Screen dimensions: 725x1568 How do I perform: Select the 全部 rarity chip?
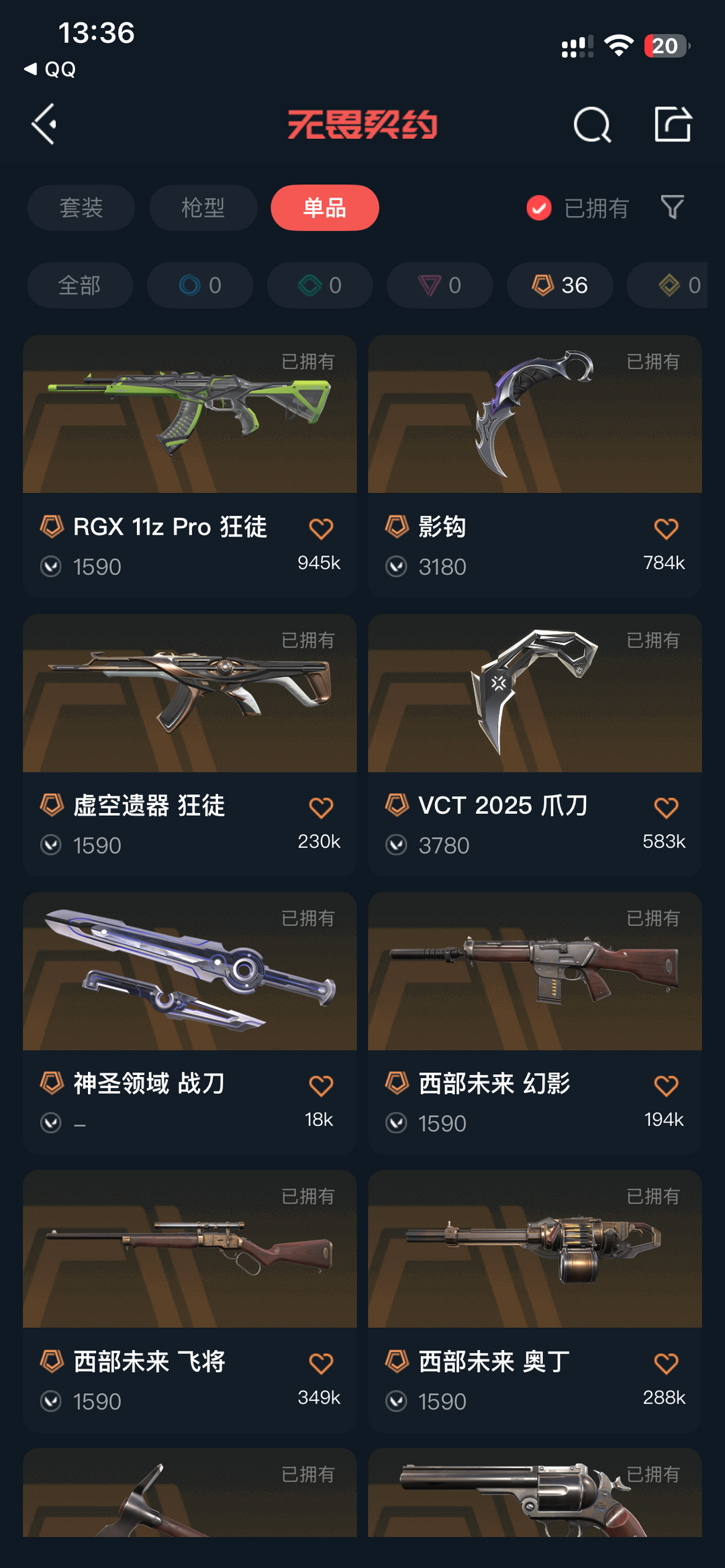point(79,285)
